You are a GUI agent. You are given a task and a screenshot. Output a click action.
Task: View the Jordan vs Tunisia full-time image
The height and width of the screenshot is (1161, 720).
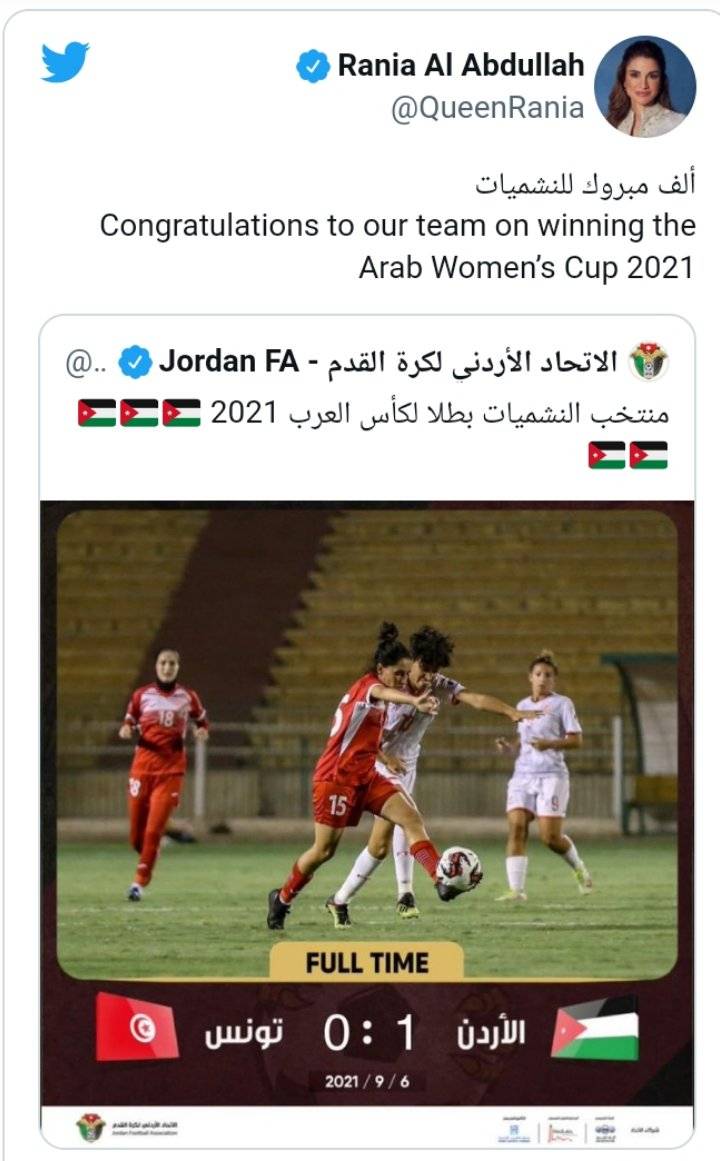point(367,800)
